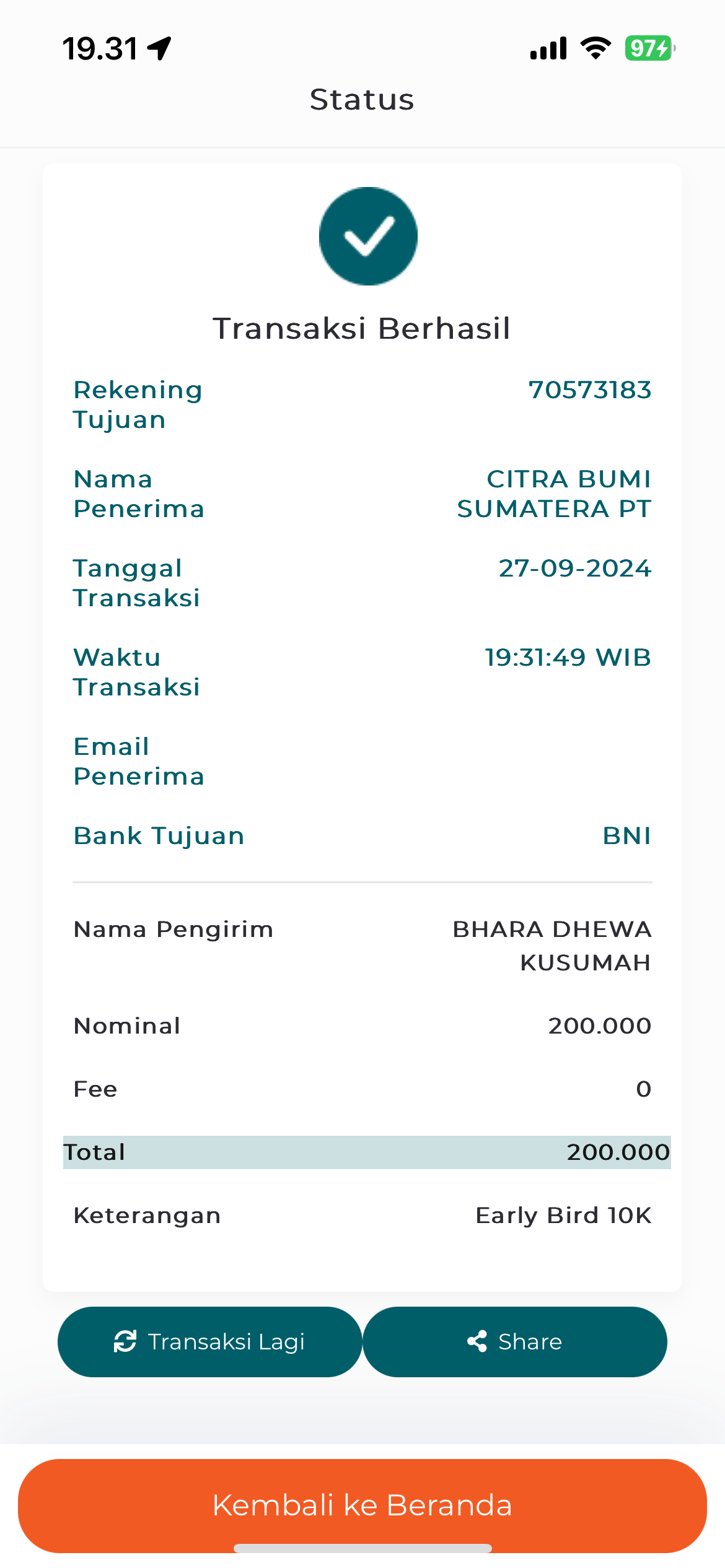Tap the Transaksi Lagi button
725x1568 pixels.
tap(209, 1342)
